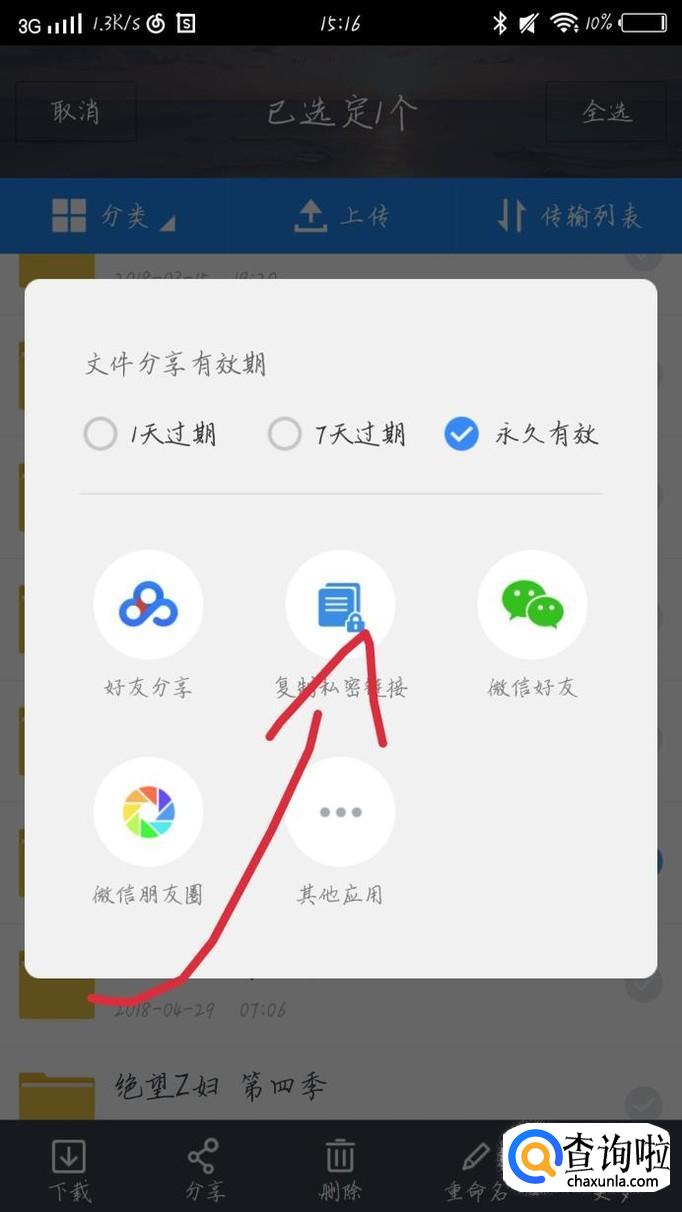Tap 下载 in the bottom bar
The width and height of the screenshot is (682, 1212).
69,1170
